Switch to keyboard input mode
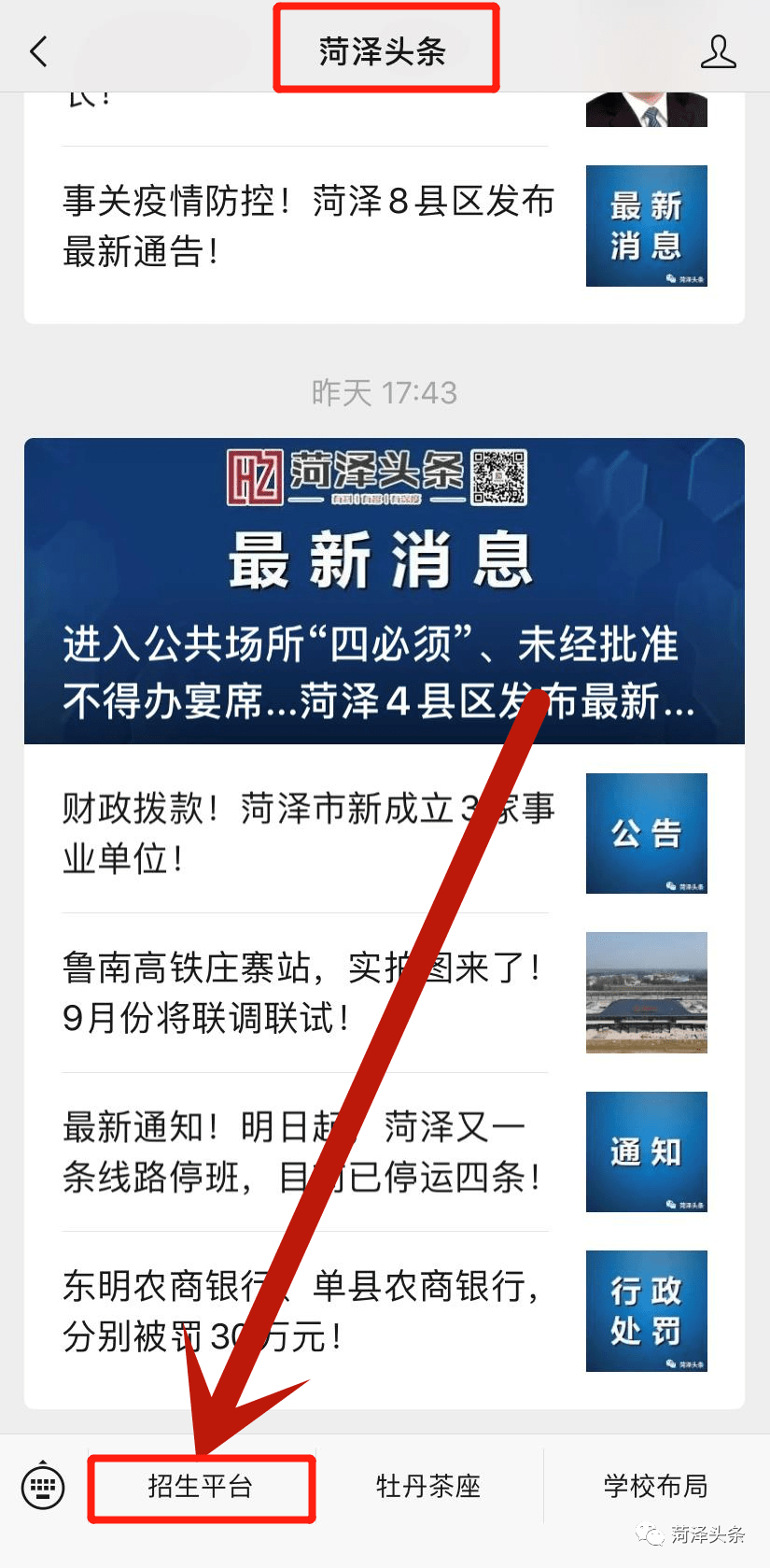Viewport: 770px width, 1568px height. click(43, 1486)
